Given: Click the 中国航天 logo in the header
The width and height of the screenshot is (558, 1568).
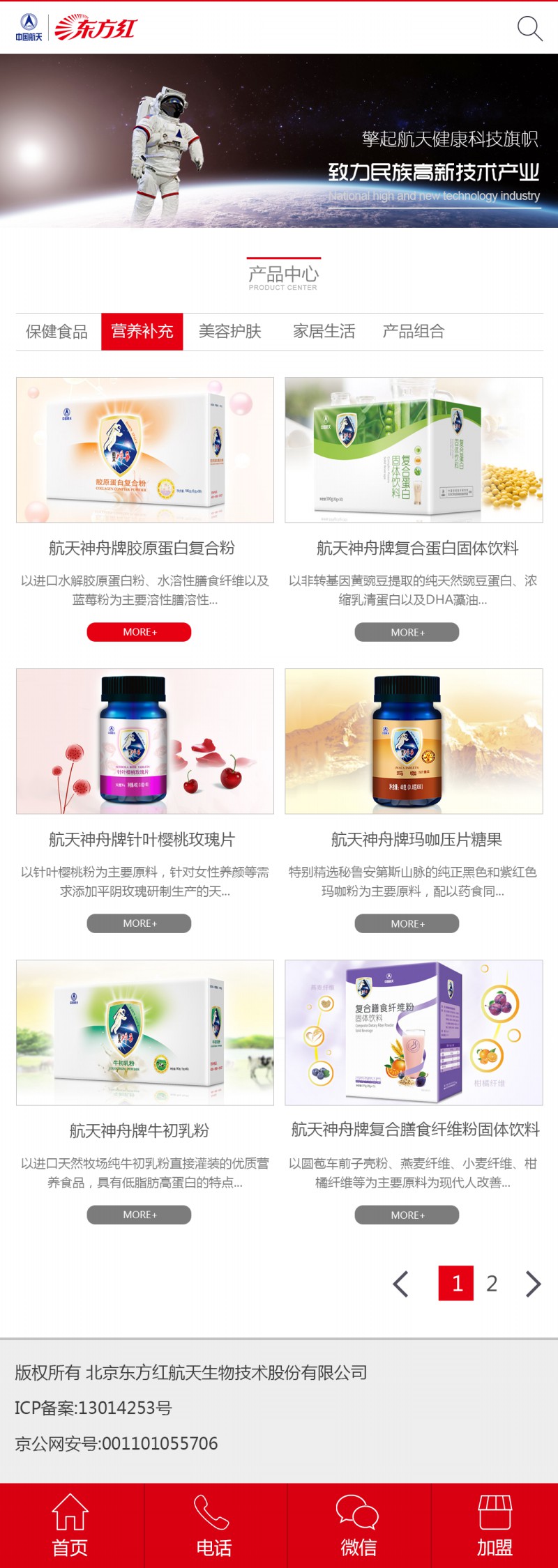Looking at the screenshot, I should tap(27, 26).
